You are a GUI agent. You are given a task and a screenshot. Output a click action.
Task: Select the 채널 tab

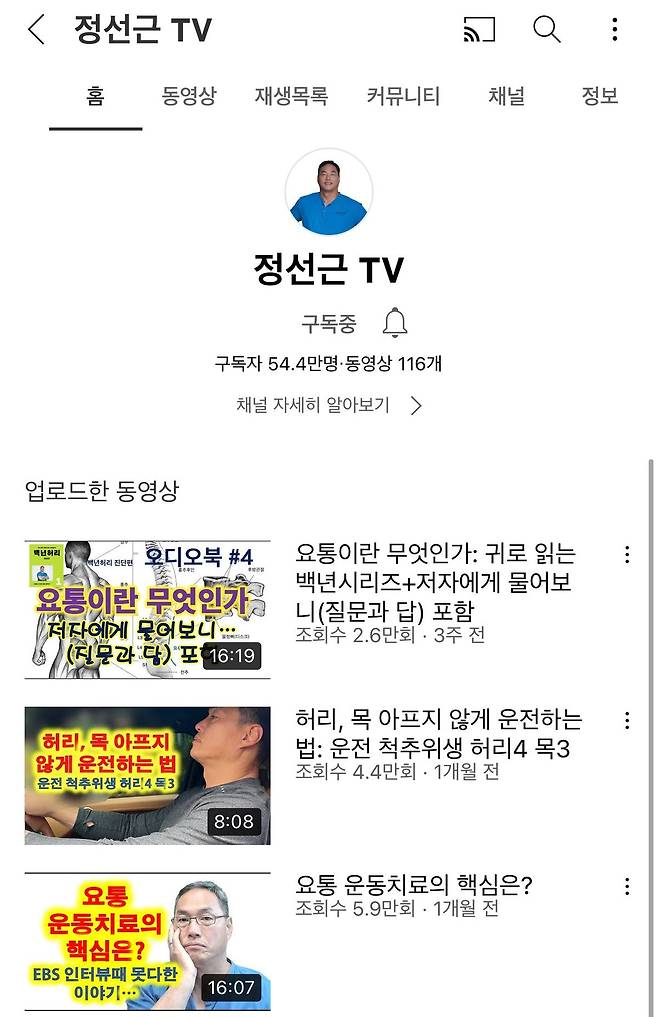pyautogui.click(x=506, y=96)
